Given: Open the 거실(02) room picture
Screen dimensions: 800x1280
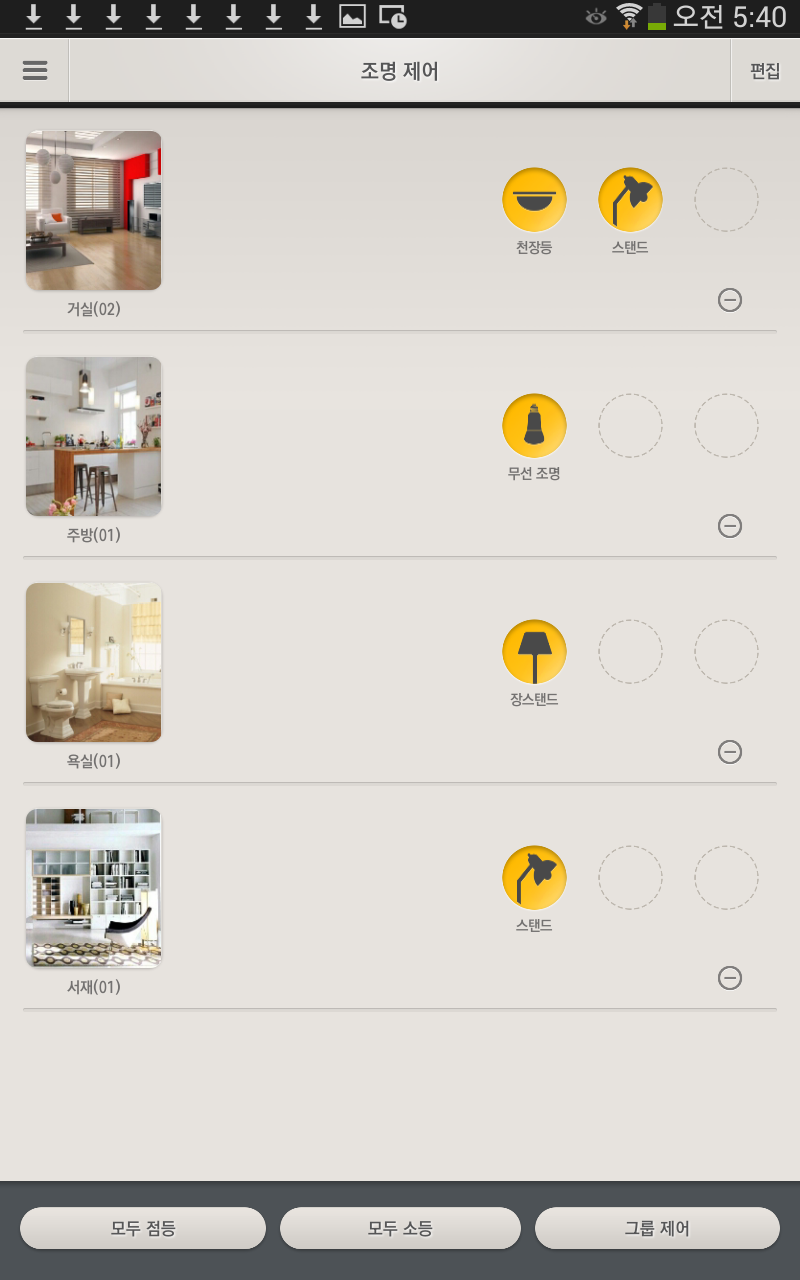Looking at the screenshot, I should (94, 211).
